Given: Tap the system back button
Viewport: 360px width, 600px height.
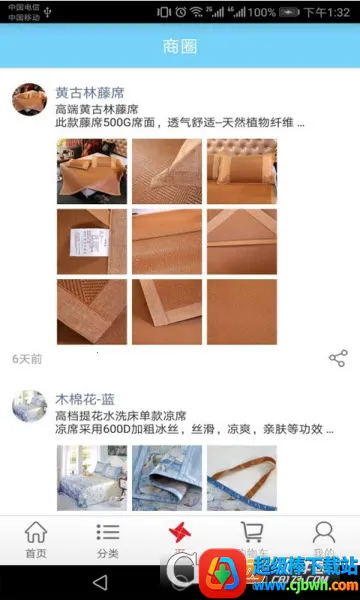Looking at the screenshot, I should coord(100,583).
